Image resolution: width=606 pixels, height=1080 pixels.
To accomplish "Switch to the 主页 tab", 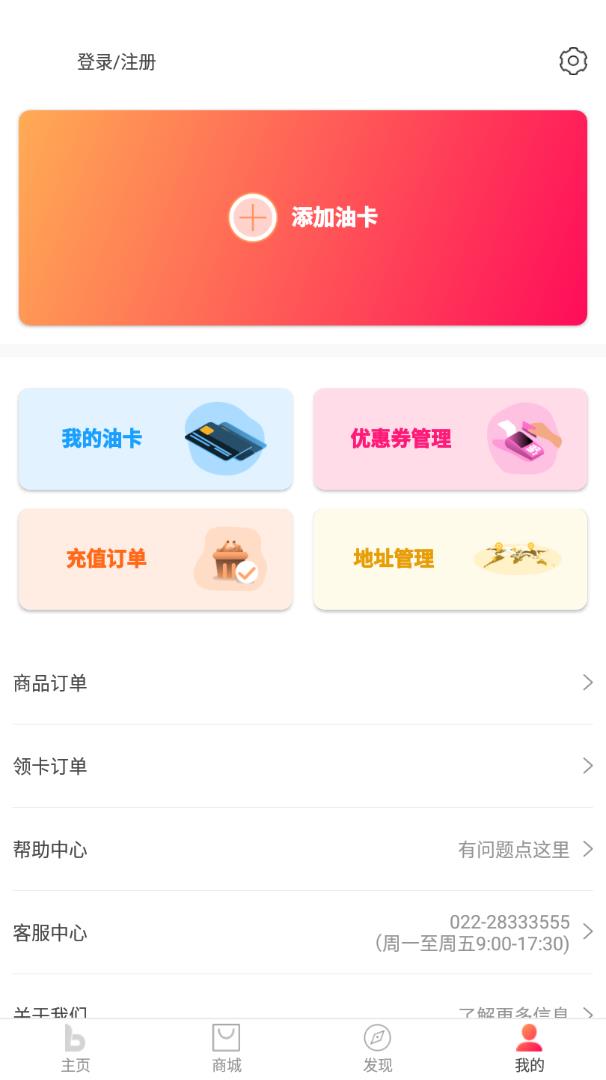I will tap(75, 1048).
